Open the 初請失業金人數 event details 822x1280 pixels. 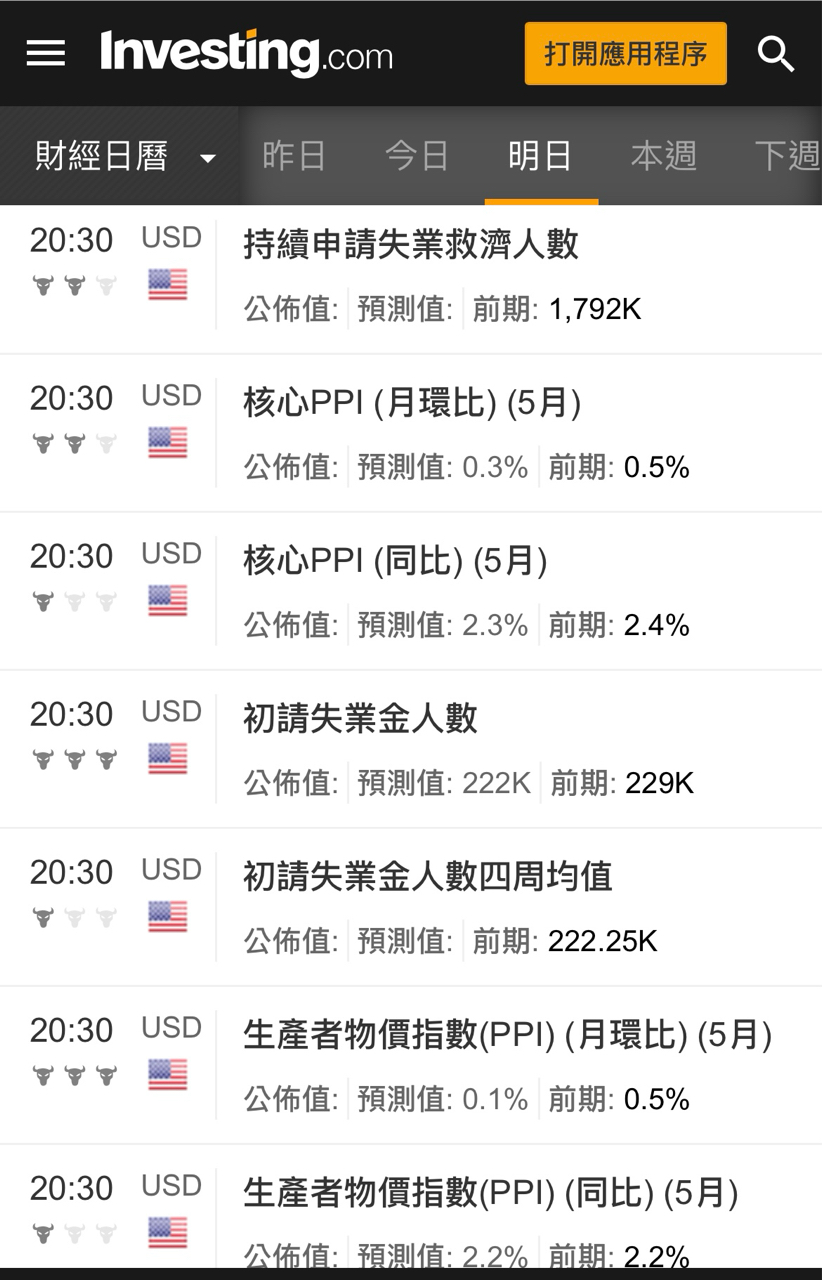point(359,718)
